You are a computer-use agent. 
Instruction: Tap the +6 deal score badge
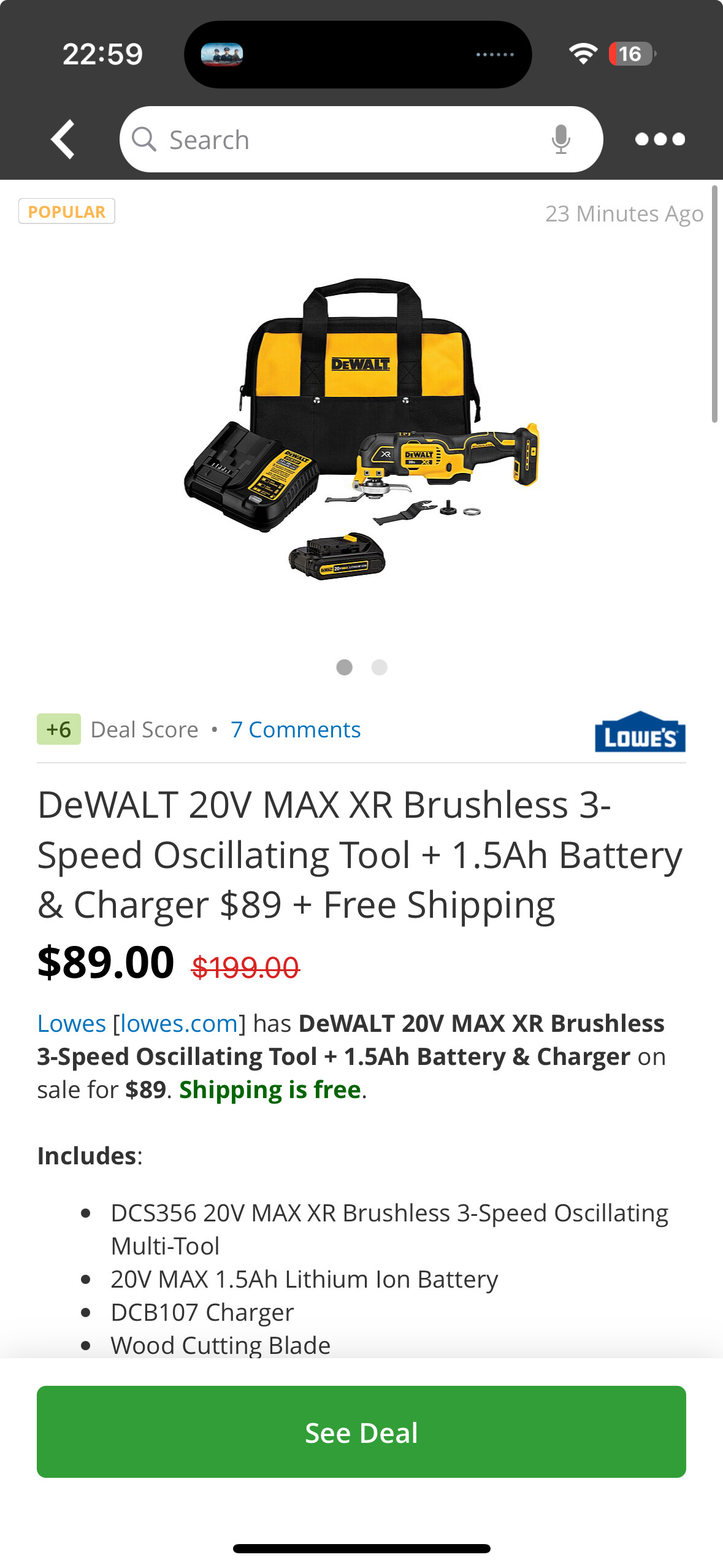59,729
